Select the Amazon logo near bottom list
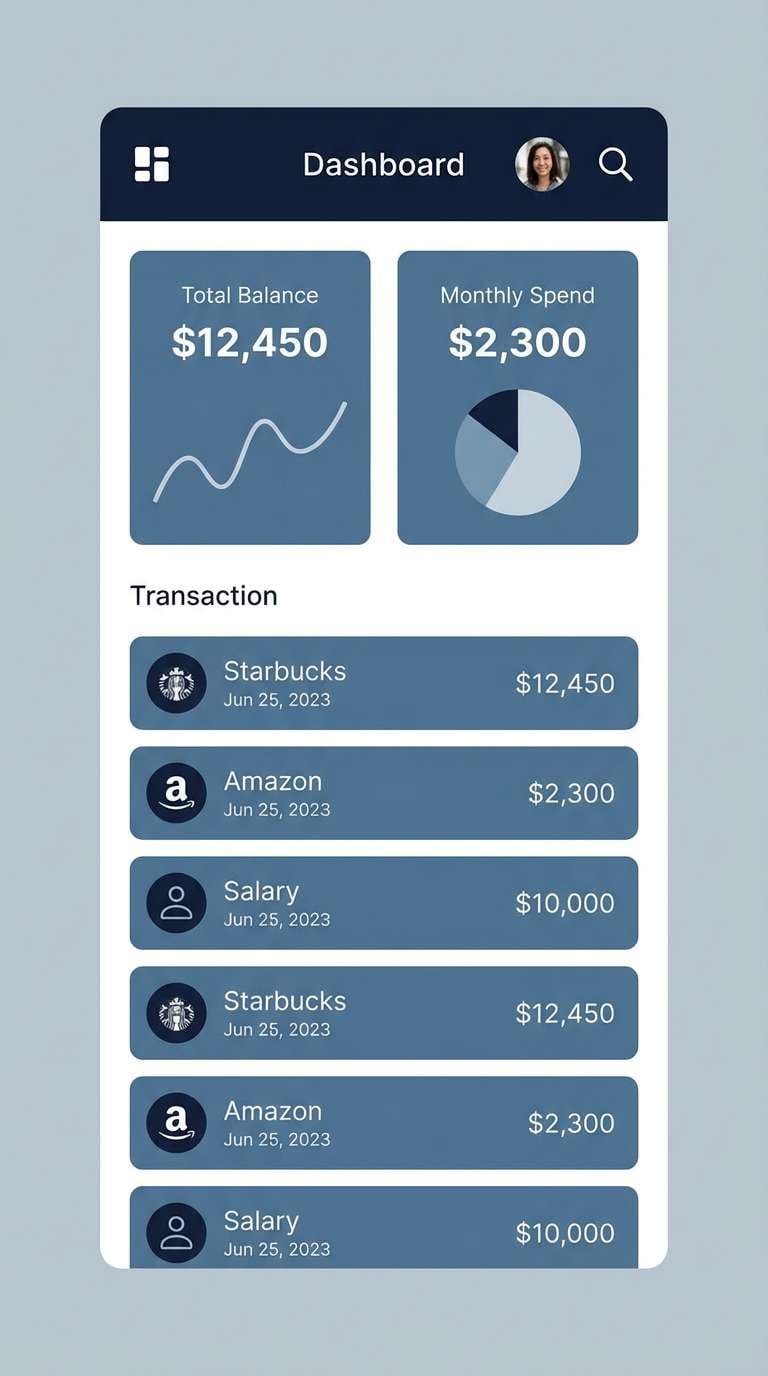Screen dimensions: 768x1376 click(x=176, y=1123)
